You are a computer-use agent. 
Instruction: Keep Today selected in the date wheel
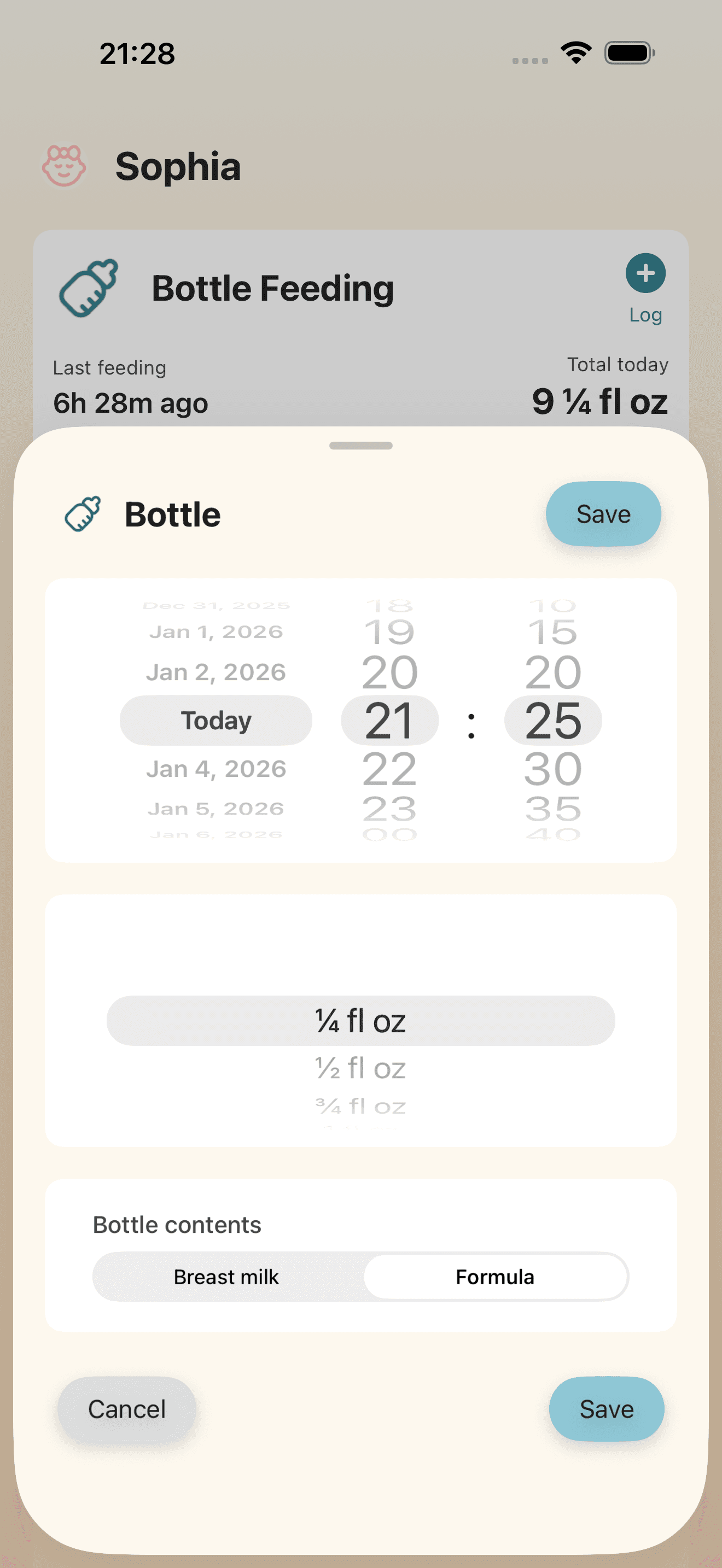point(215,719)
